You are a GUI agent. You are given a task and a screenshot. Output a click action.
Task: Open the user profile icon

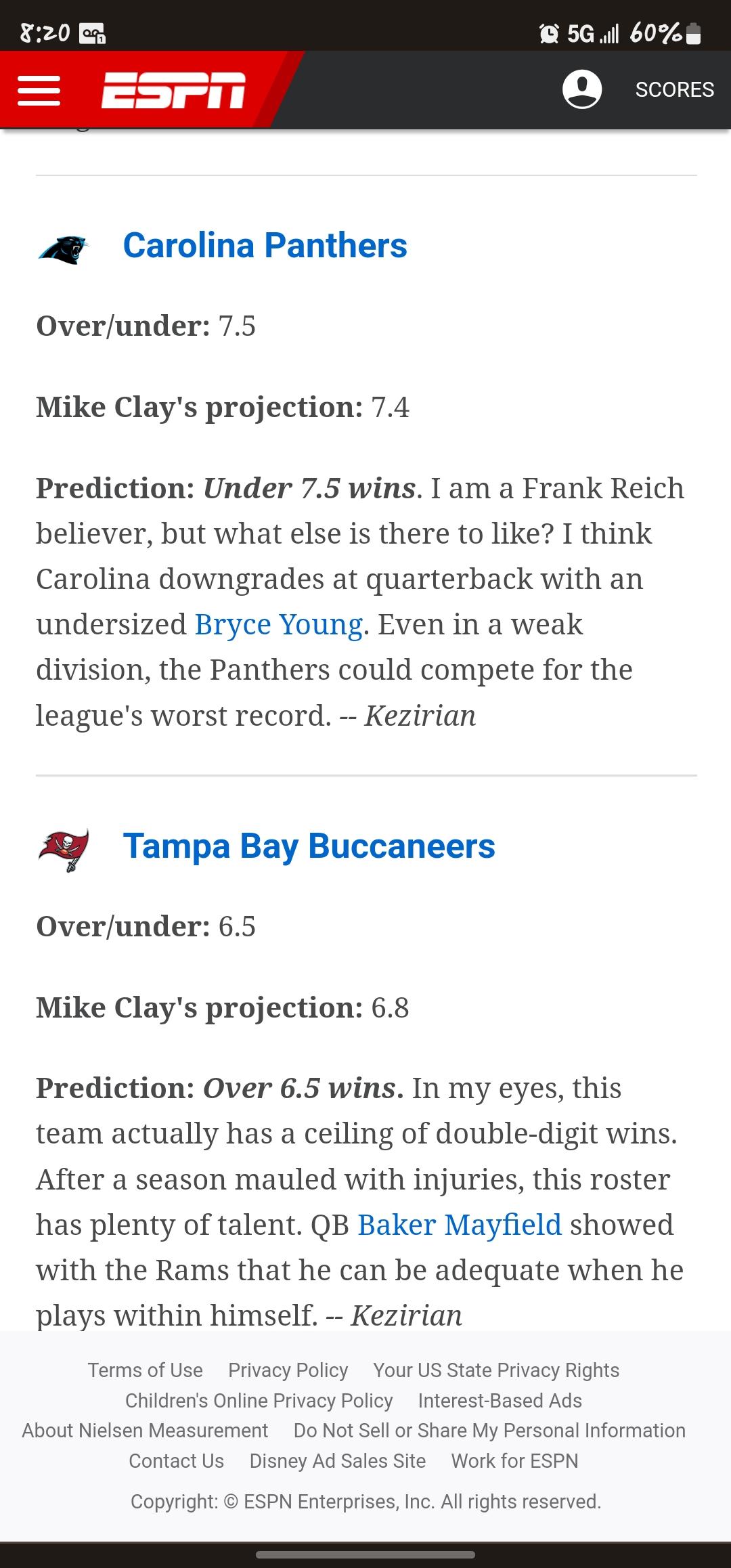[581, 89]
